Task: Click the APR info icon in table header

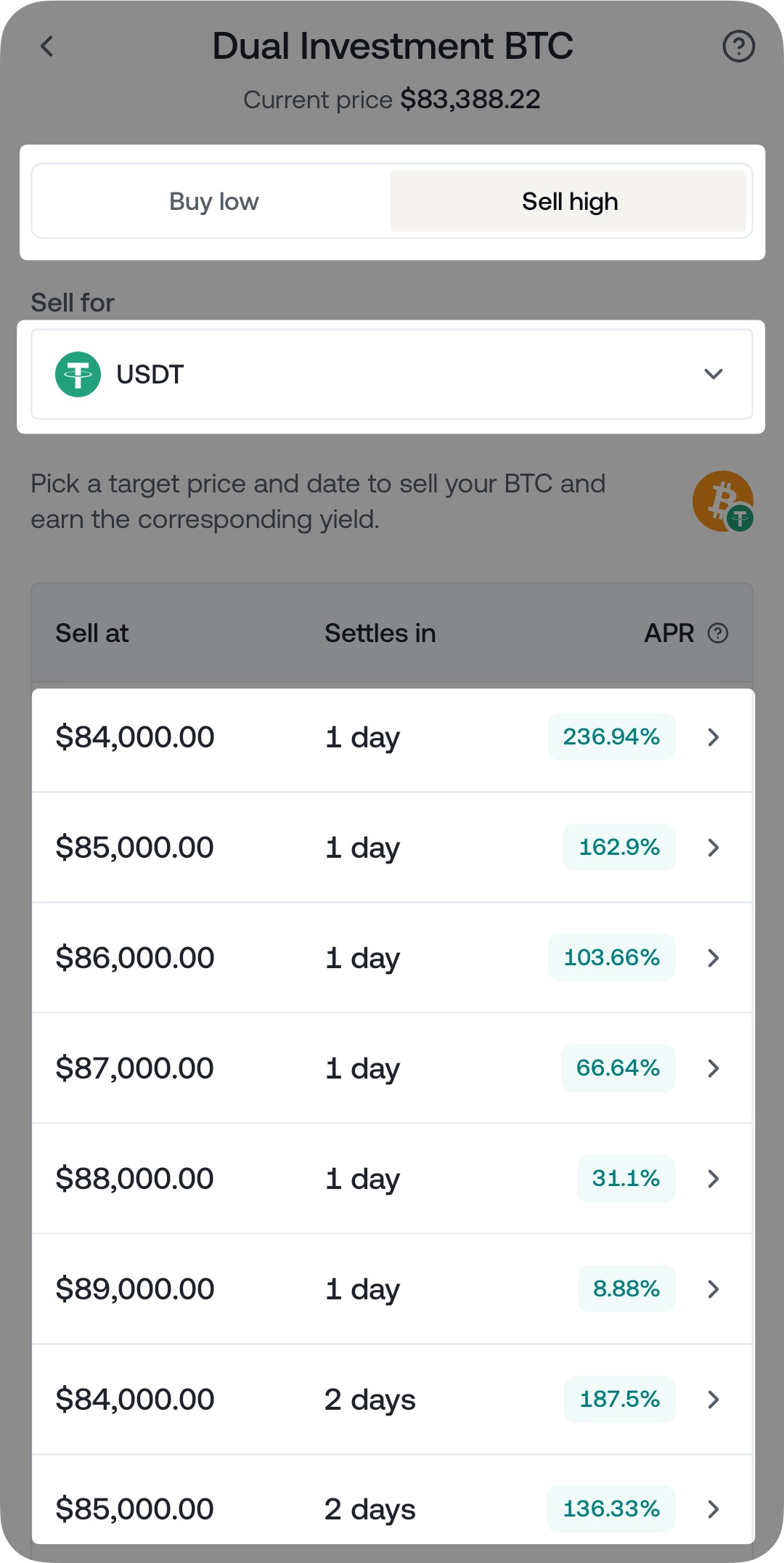Action: (x=718, y=633)
